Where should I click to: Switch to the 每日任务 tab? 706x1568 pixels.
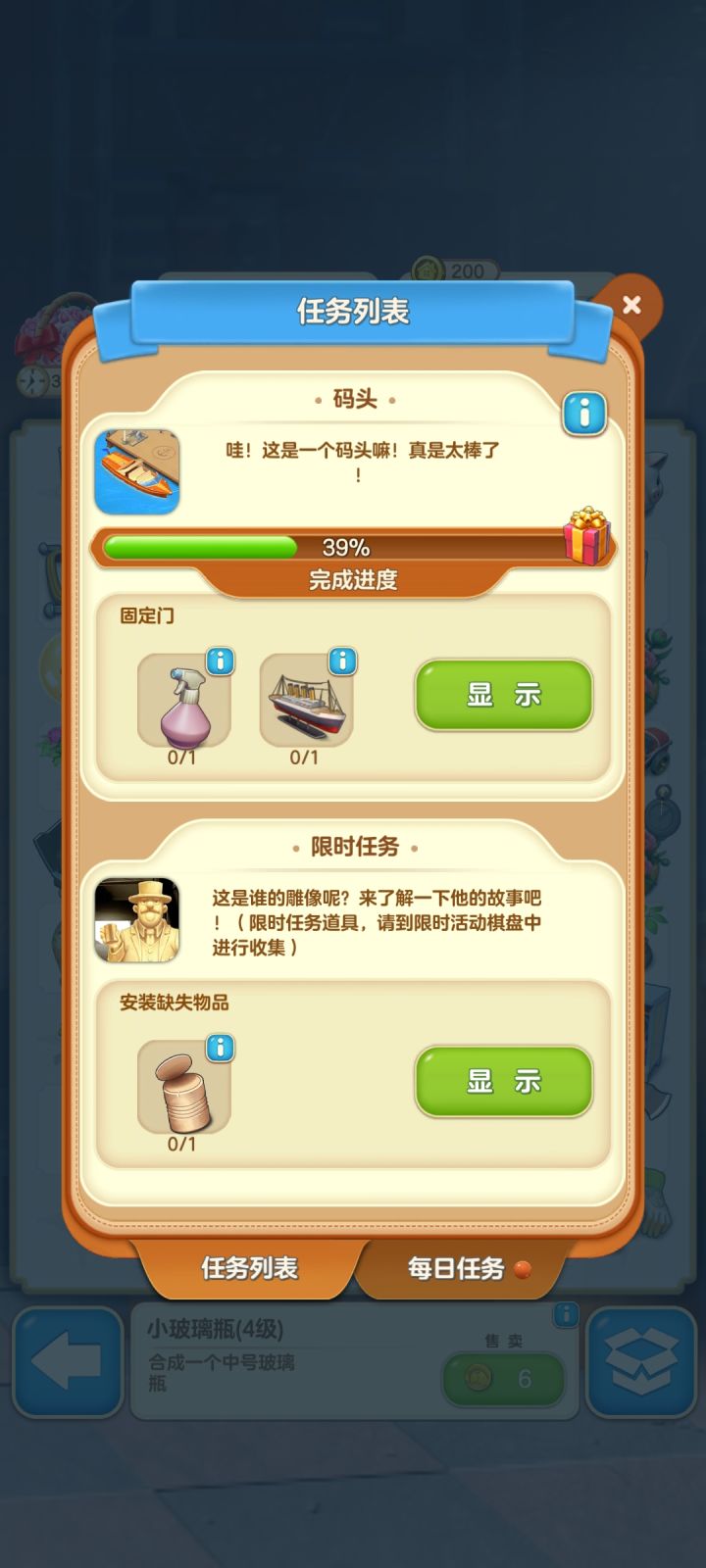click(x=456, y=1267)
